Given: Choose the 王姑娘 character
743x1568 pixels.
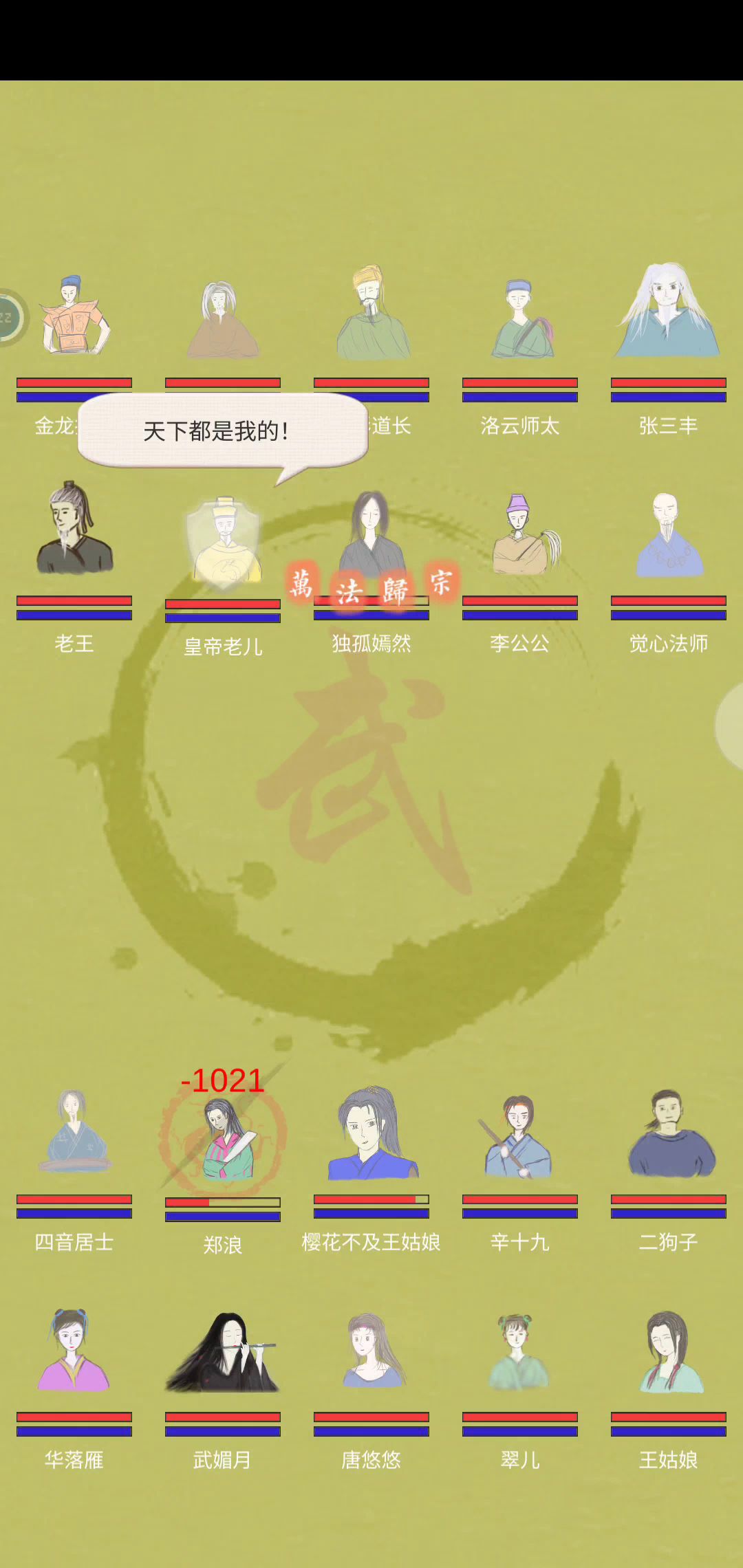Looking at the screenshot, I should (668, 1351).
